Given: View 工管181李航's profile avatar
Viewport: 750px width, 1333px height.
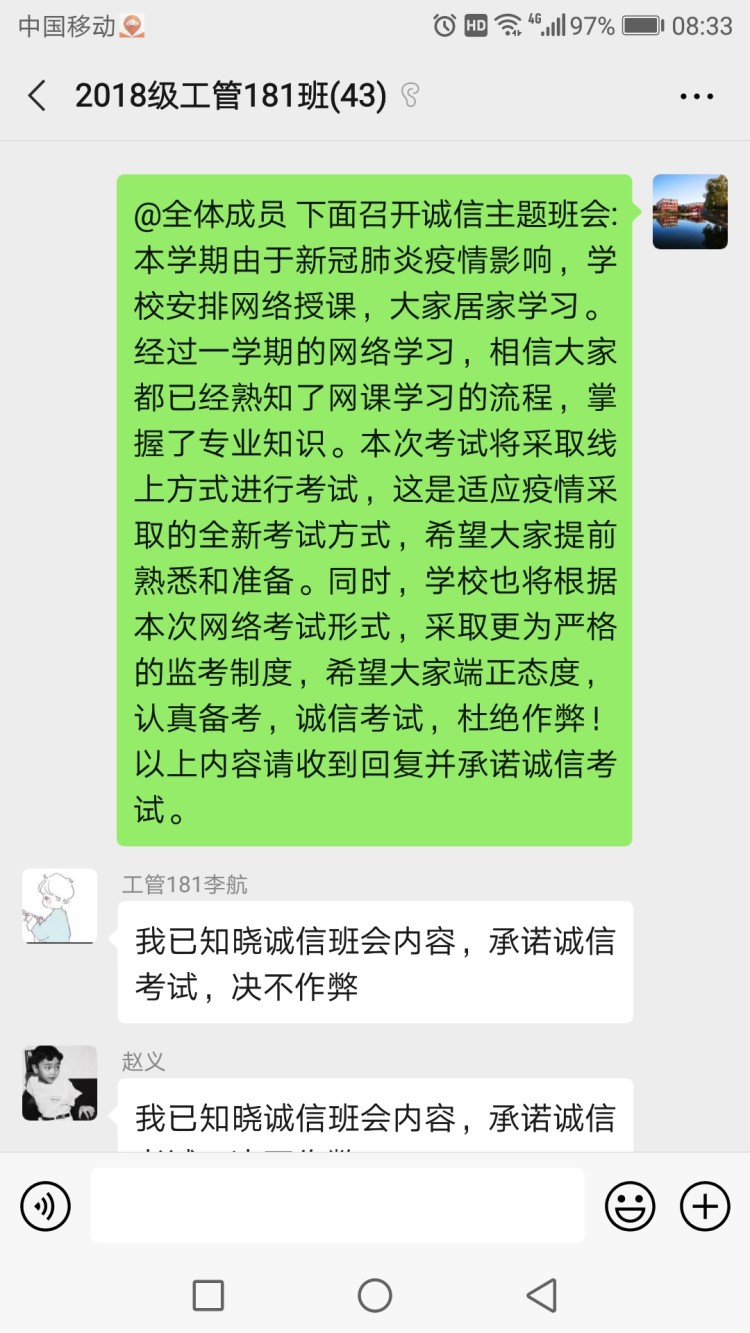Looking at the screenshot, I should [60, 906].
